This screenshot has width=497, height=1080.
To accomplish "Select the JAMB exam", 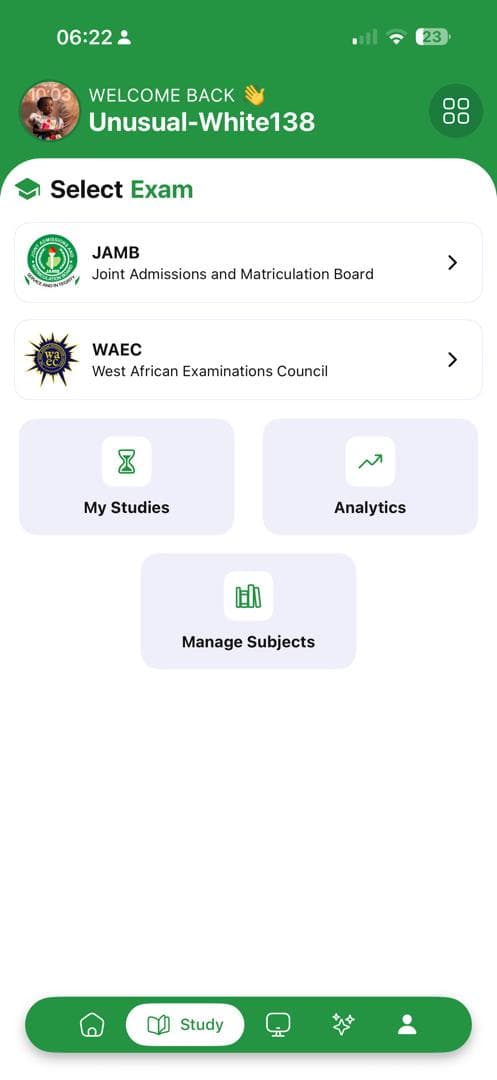I will click(248, 262).
